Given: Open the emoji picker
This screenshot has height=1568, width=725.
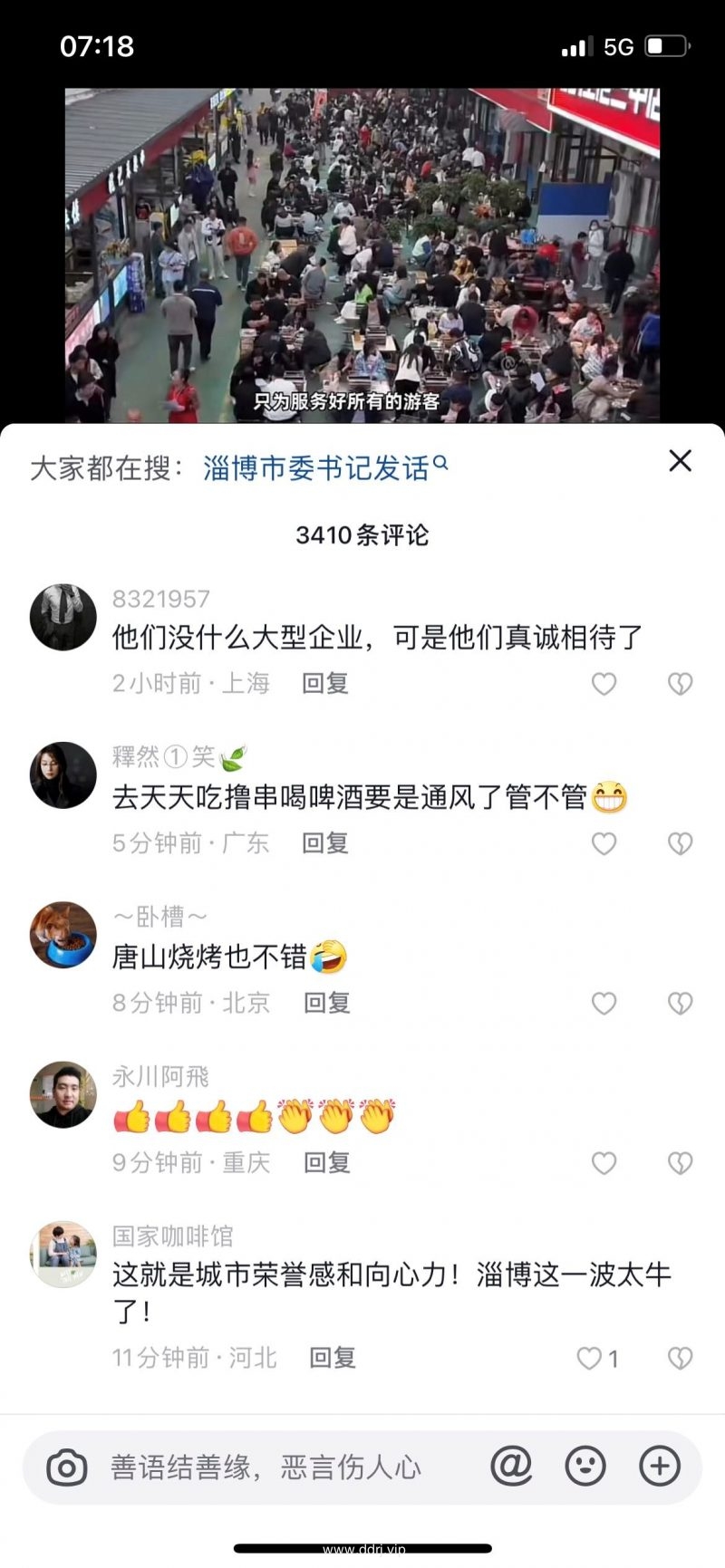Looking at the screenshot, I should pyautogui.click(x=585, y=1466).
